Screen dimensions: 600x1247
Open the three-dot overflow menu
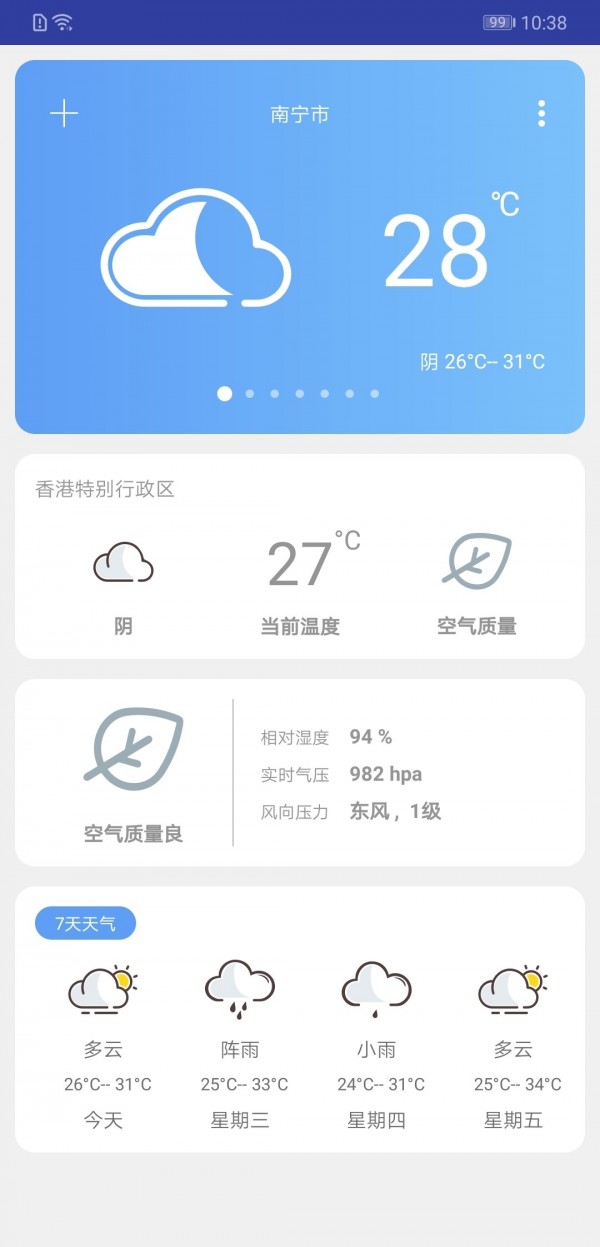[541, 114]
